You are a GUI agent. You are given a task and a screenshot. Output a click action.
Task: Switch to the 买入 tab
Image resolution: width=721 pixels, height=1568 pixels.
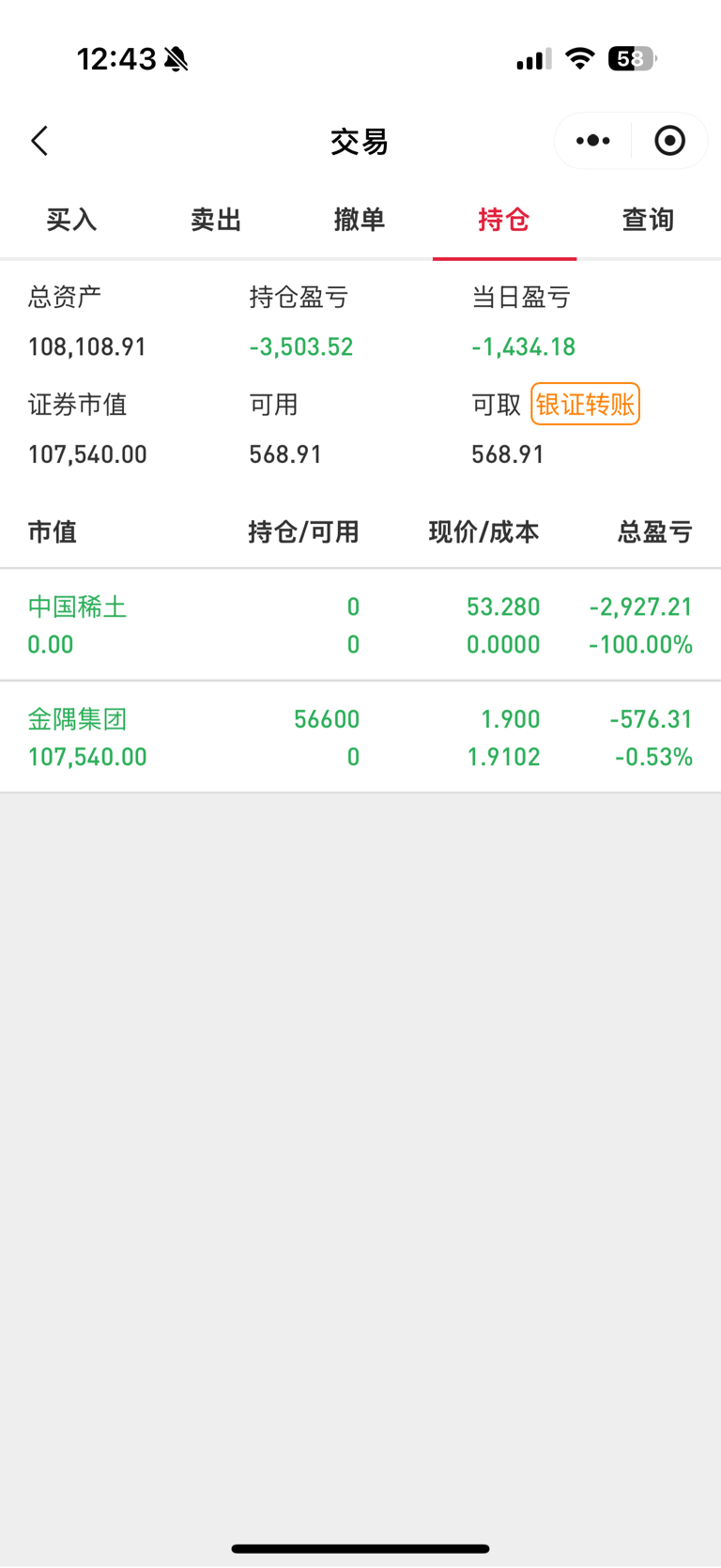(71, 220)
